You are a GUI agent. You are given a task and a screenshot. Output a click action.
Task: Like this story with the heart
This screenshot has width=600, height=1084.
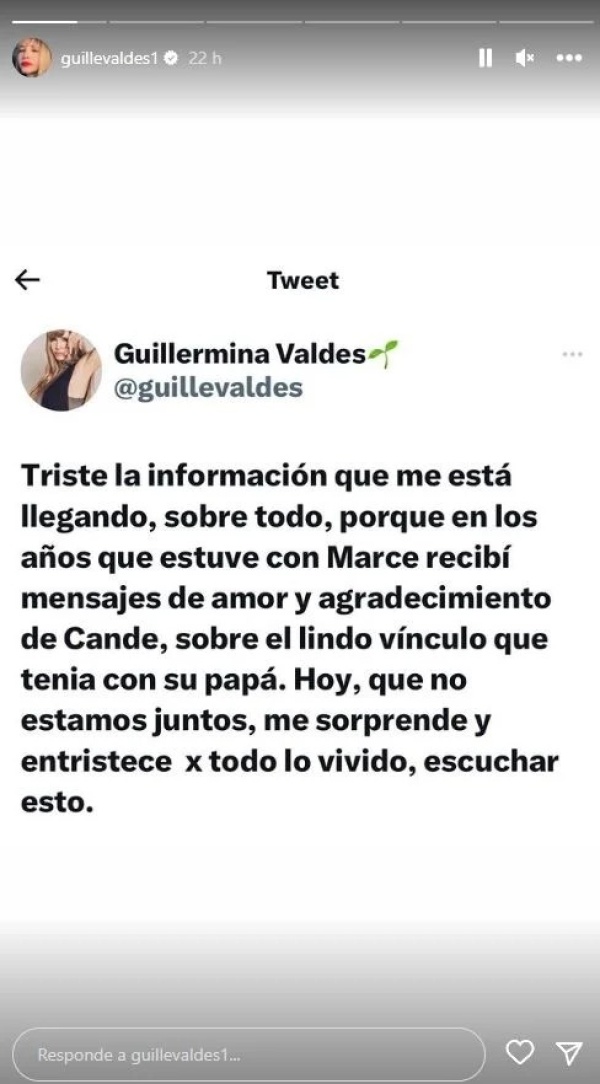point(519,1052)
